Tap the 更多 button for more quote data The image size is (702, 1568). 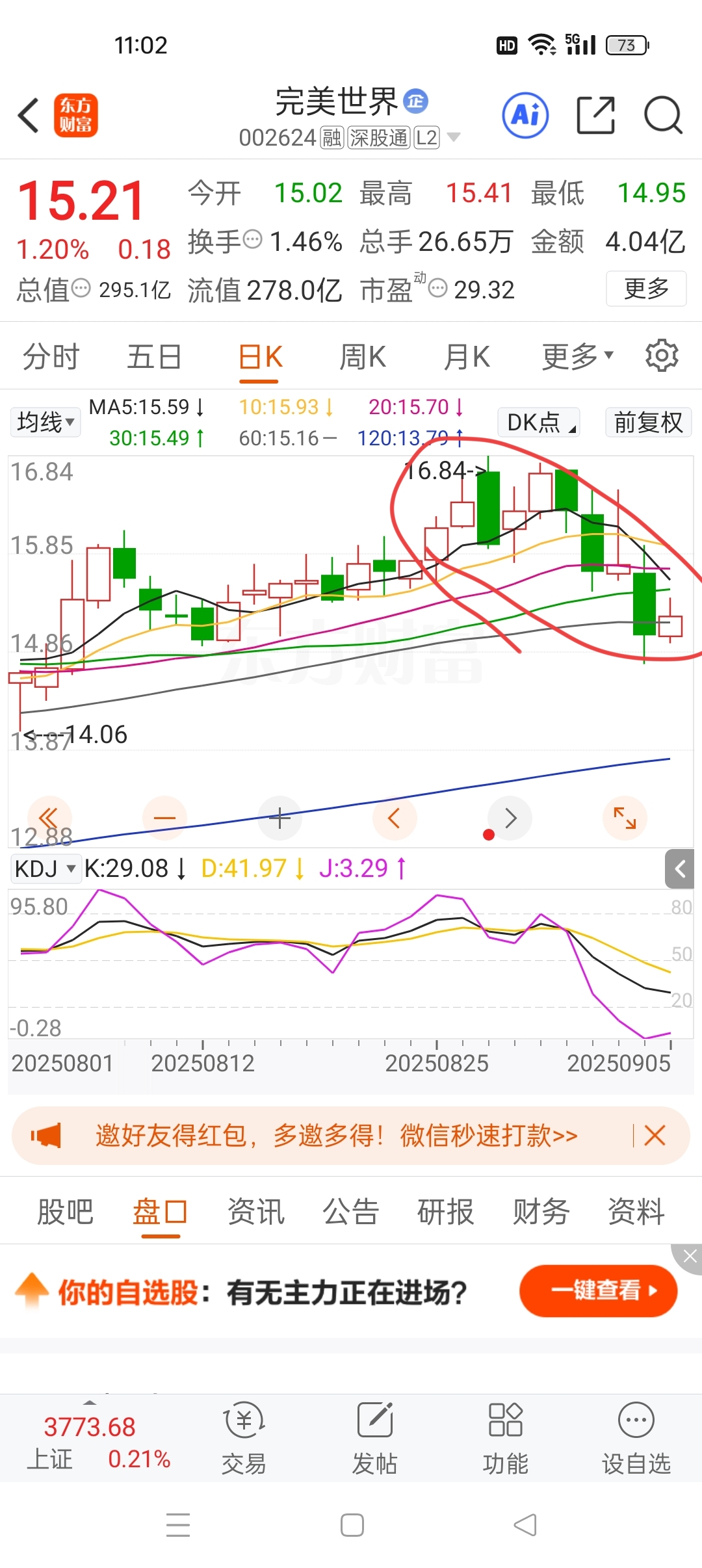(645, 288)
